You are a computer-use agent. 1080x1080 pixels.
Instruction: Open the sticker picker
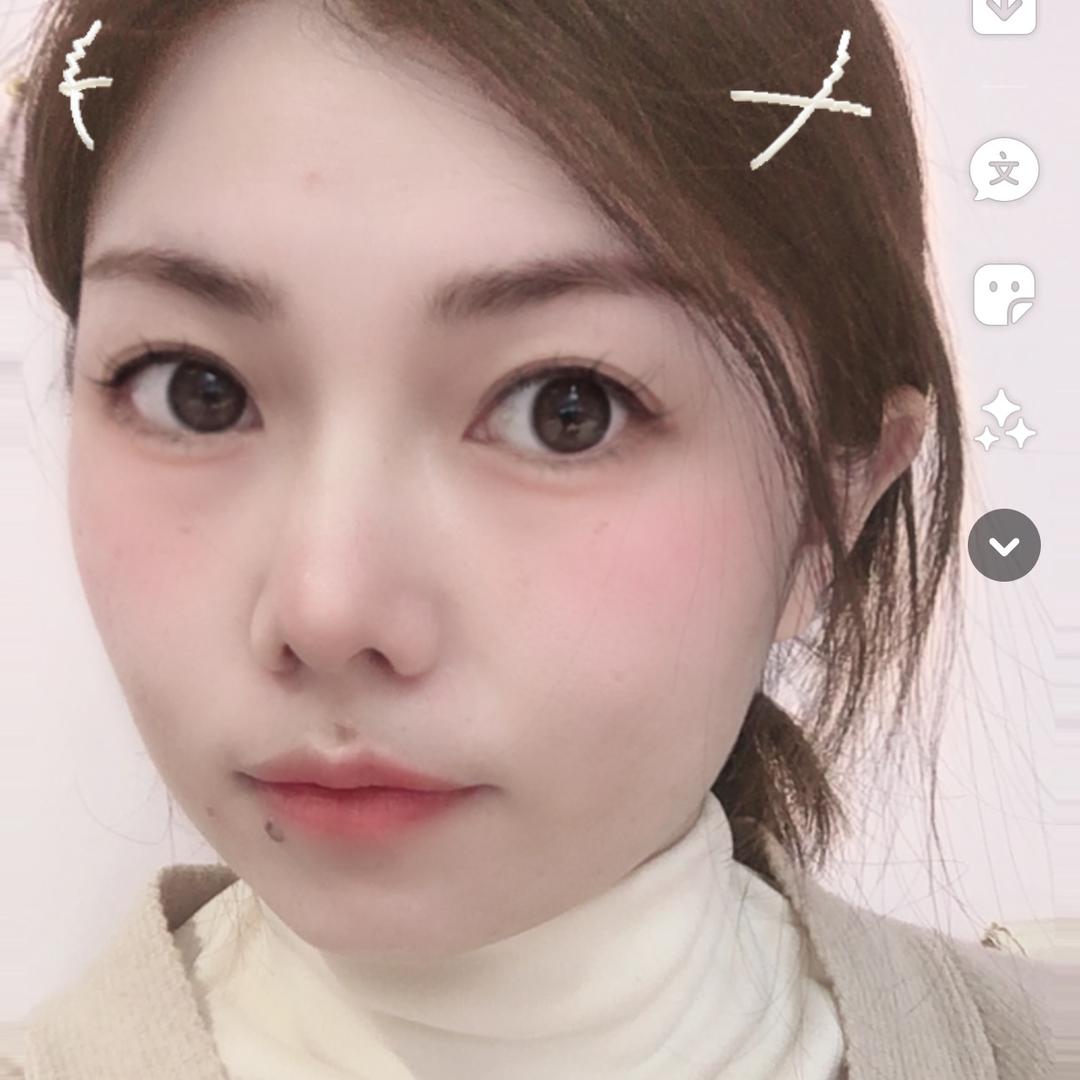1004,294
